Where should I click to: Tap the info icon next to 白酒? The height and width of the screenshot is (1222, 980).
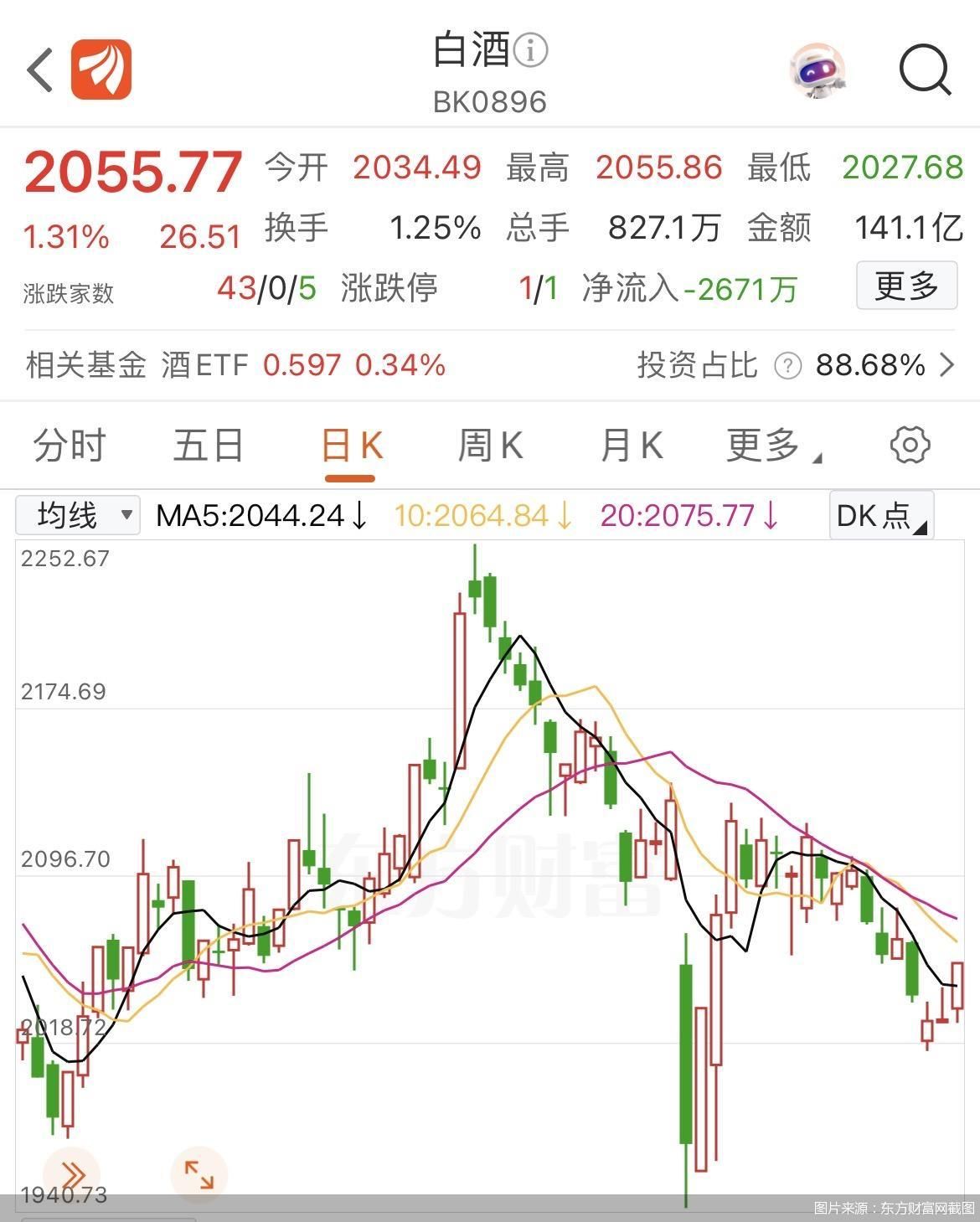(x=531, y=51)
